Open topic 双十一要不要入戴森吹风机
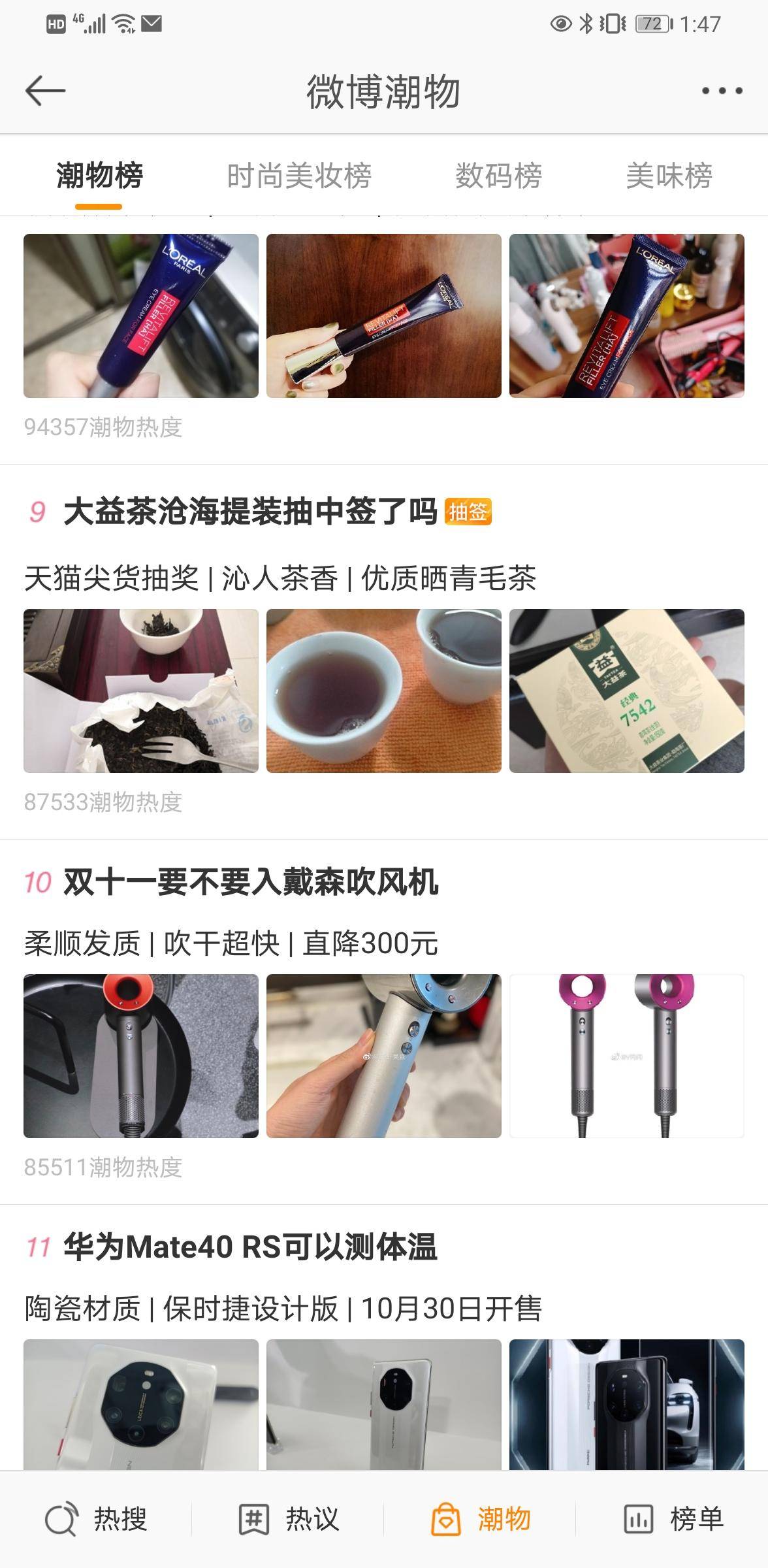This screenshot has height=1568, width=768. click(x=250, y=883)
